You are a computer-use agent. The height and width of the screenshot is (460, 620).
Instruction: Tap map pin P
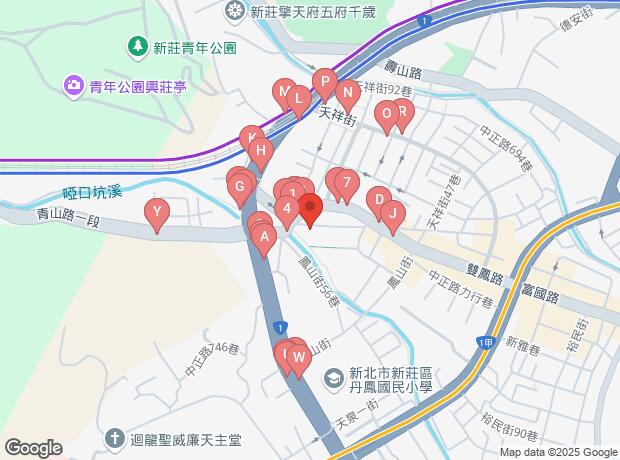(x=324, y=81)
